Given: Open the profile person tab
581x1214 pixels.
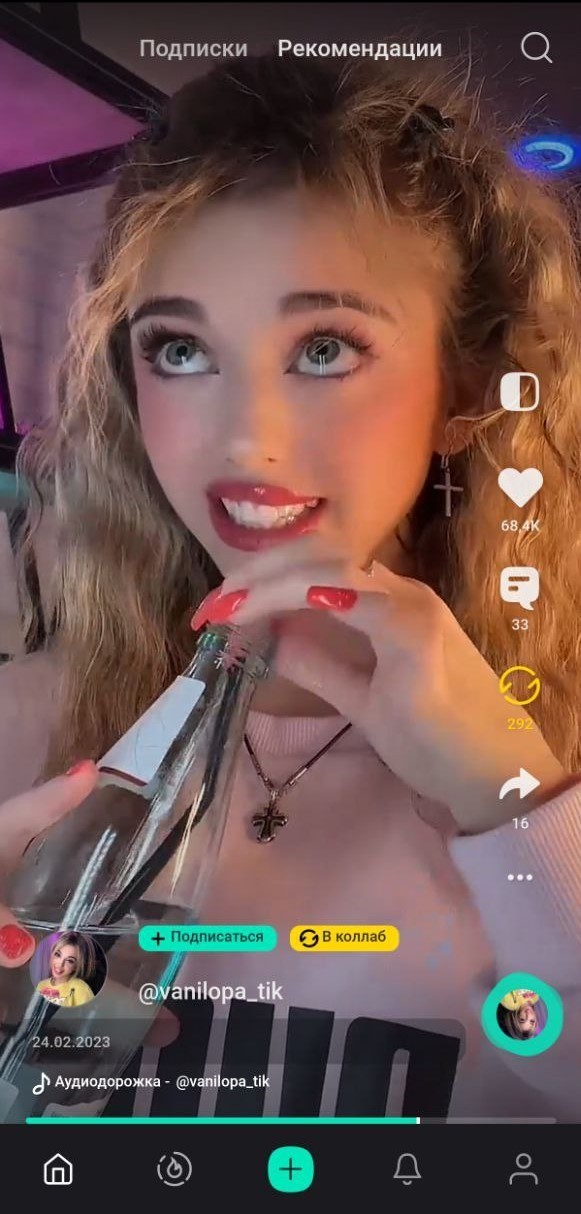Looking at the screenshot, I should pyautogui.click(x=523, y=1168).
